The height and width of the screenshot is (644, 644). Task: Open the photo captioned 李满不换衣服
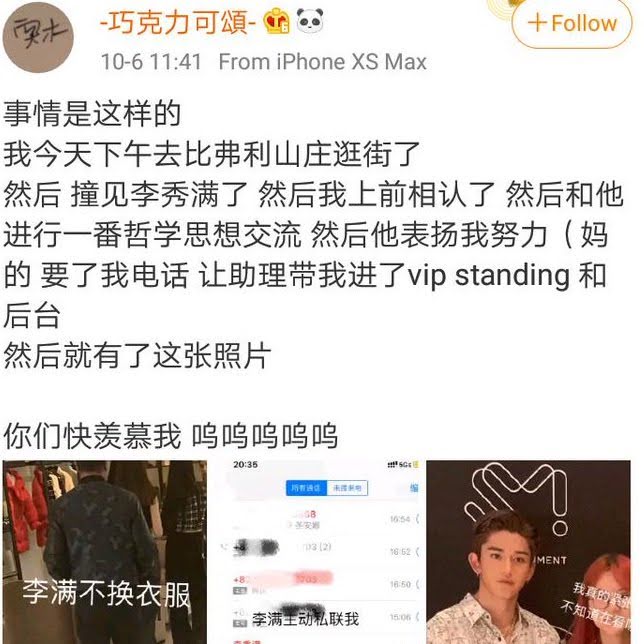pyautogui.click(x=105, y=552)
